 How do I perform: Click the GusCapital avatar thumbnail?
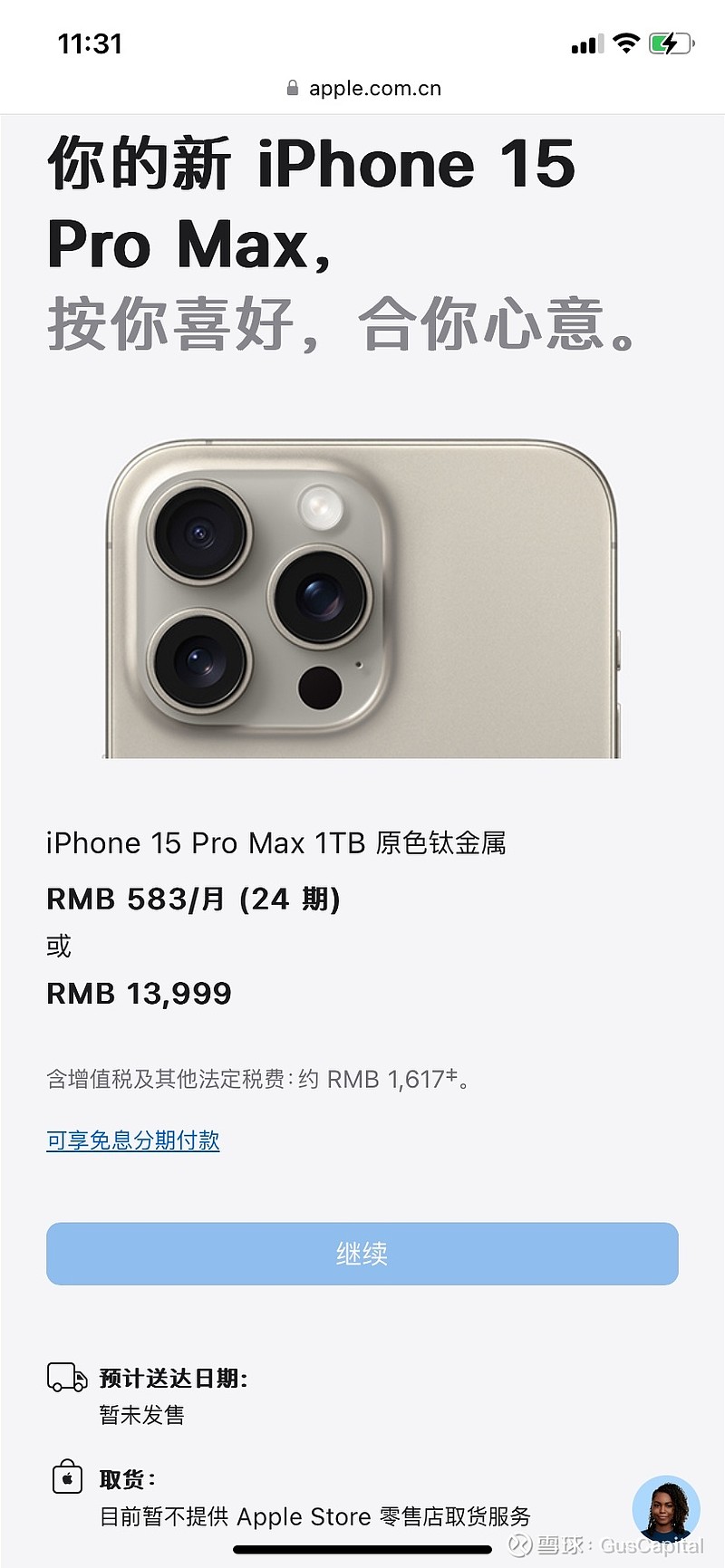pos(667,1508)
